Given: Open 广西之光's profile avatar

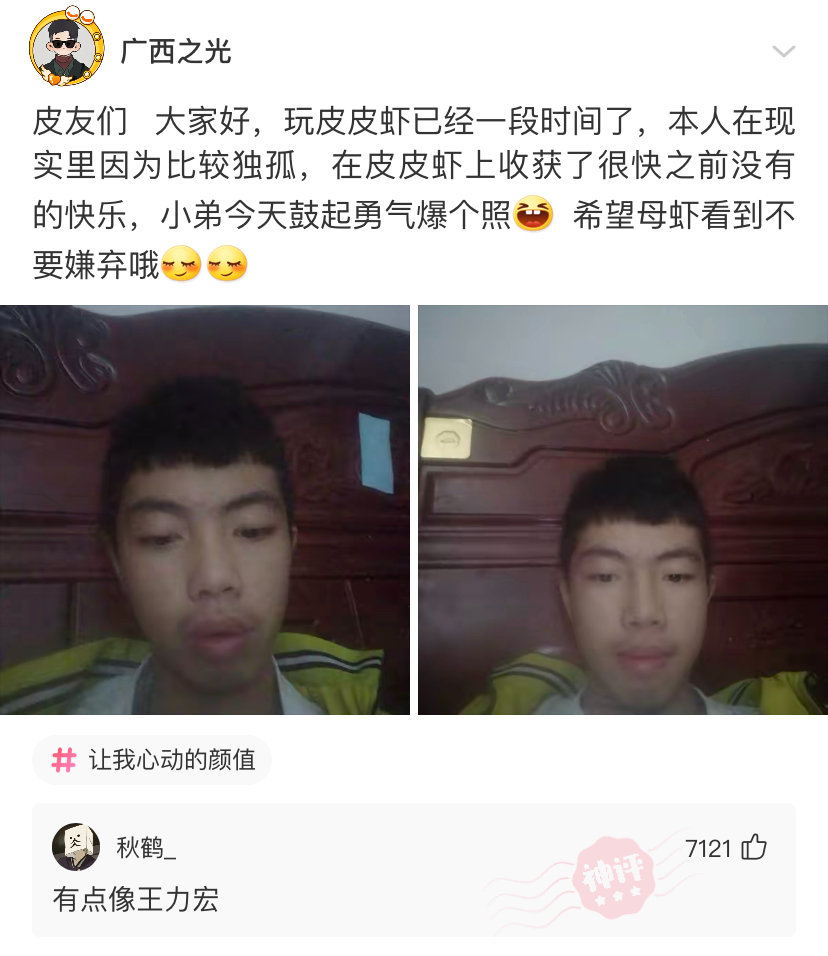Looking at the screenshot, I should pyautogui.click(x=67, y=50).
